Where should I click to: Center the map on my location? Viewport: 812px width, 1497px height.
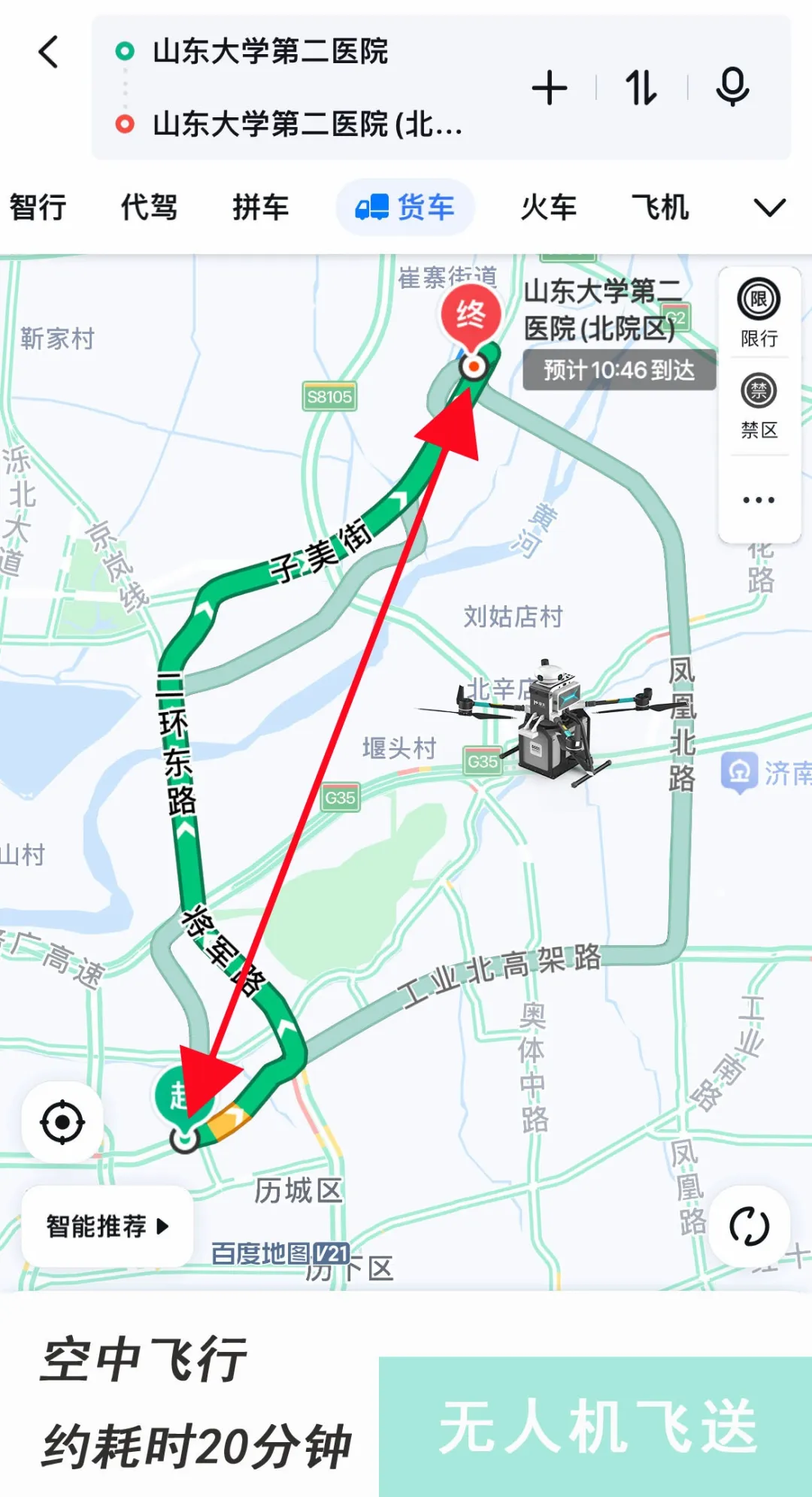(62, 1123)
